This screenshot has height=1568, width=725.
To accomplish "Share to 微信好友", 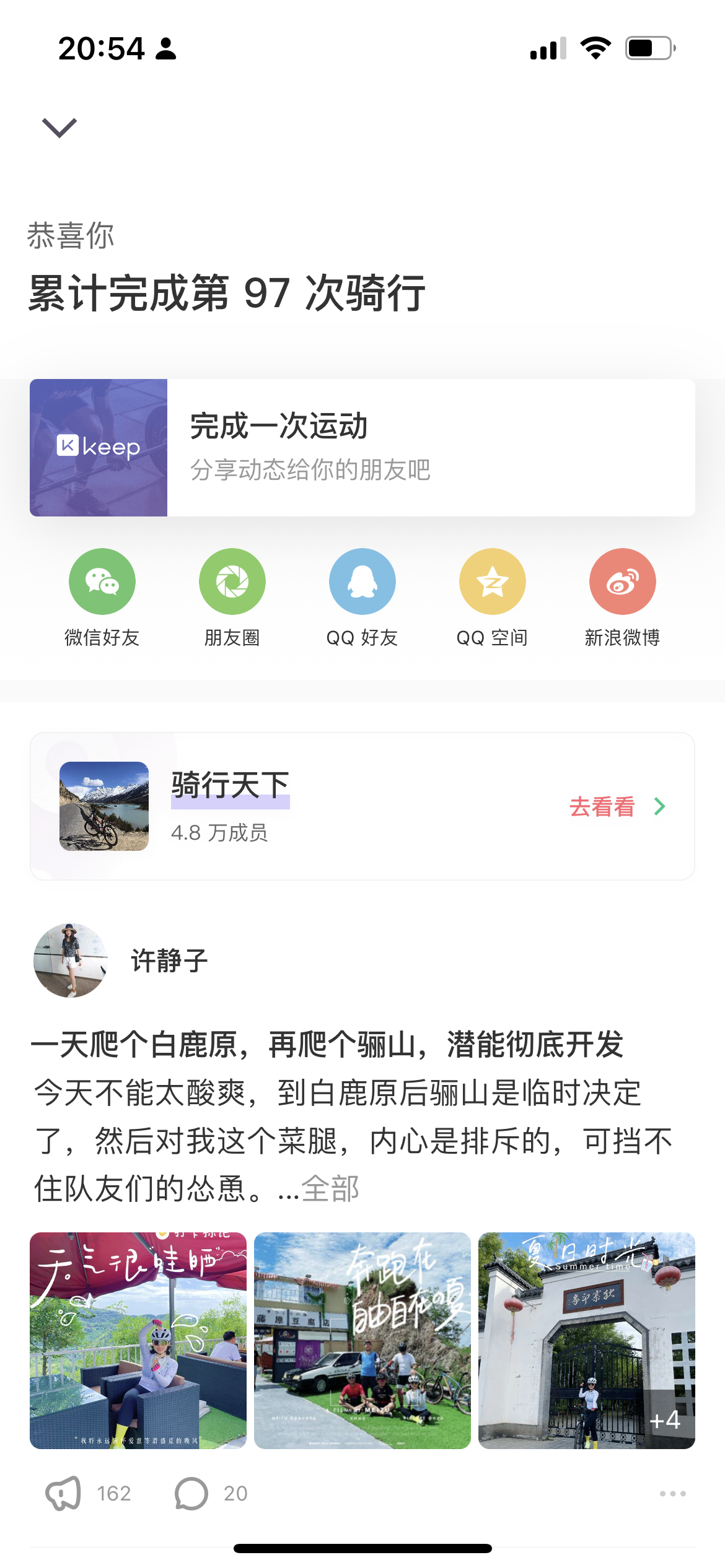I will click(102, 582).
